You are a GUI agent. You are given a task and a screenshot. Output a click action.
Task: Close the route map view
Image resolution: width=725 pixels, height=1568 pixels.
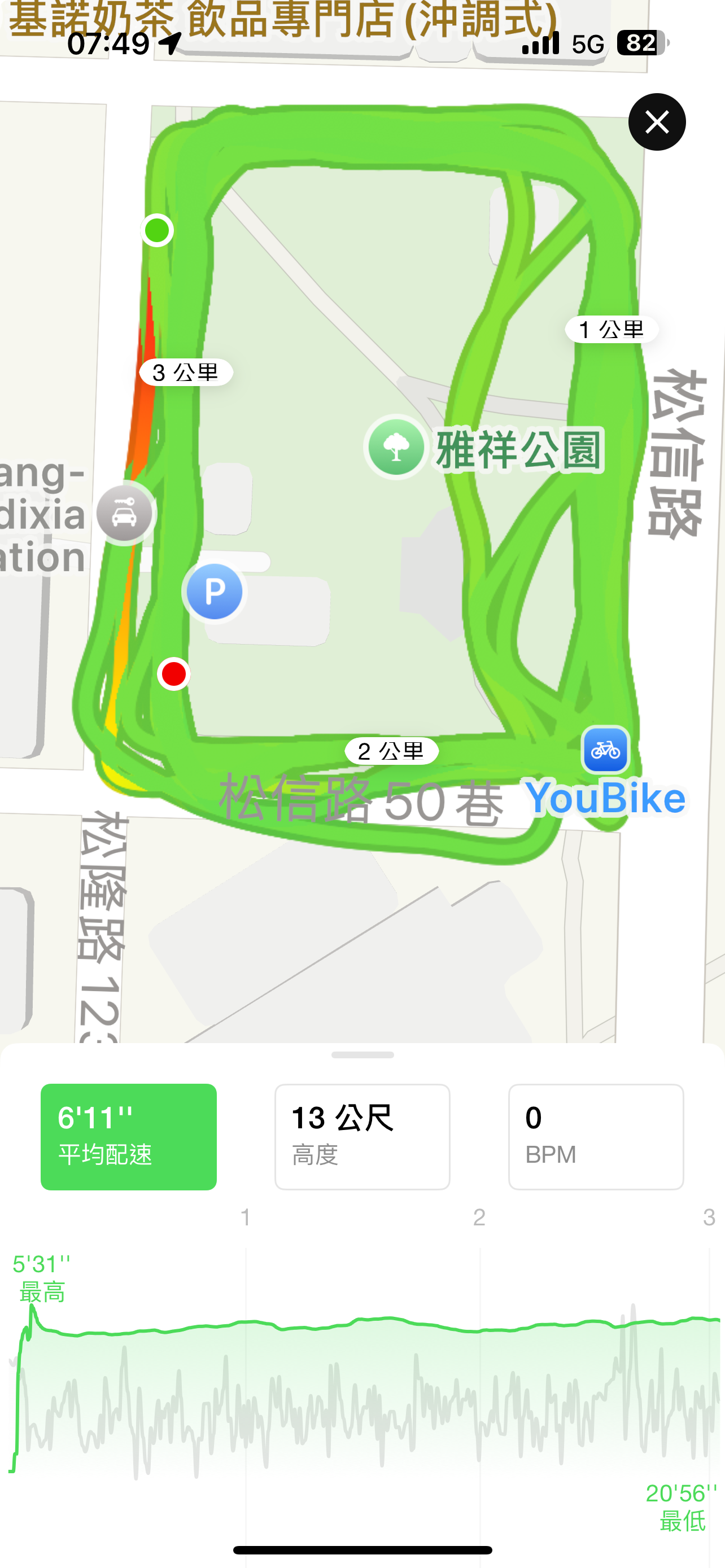pos(656,122)
